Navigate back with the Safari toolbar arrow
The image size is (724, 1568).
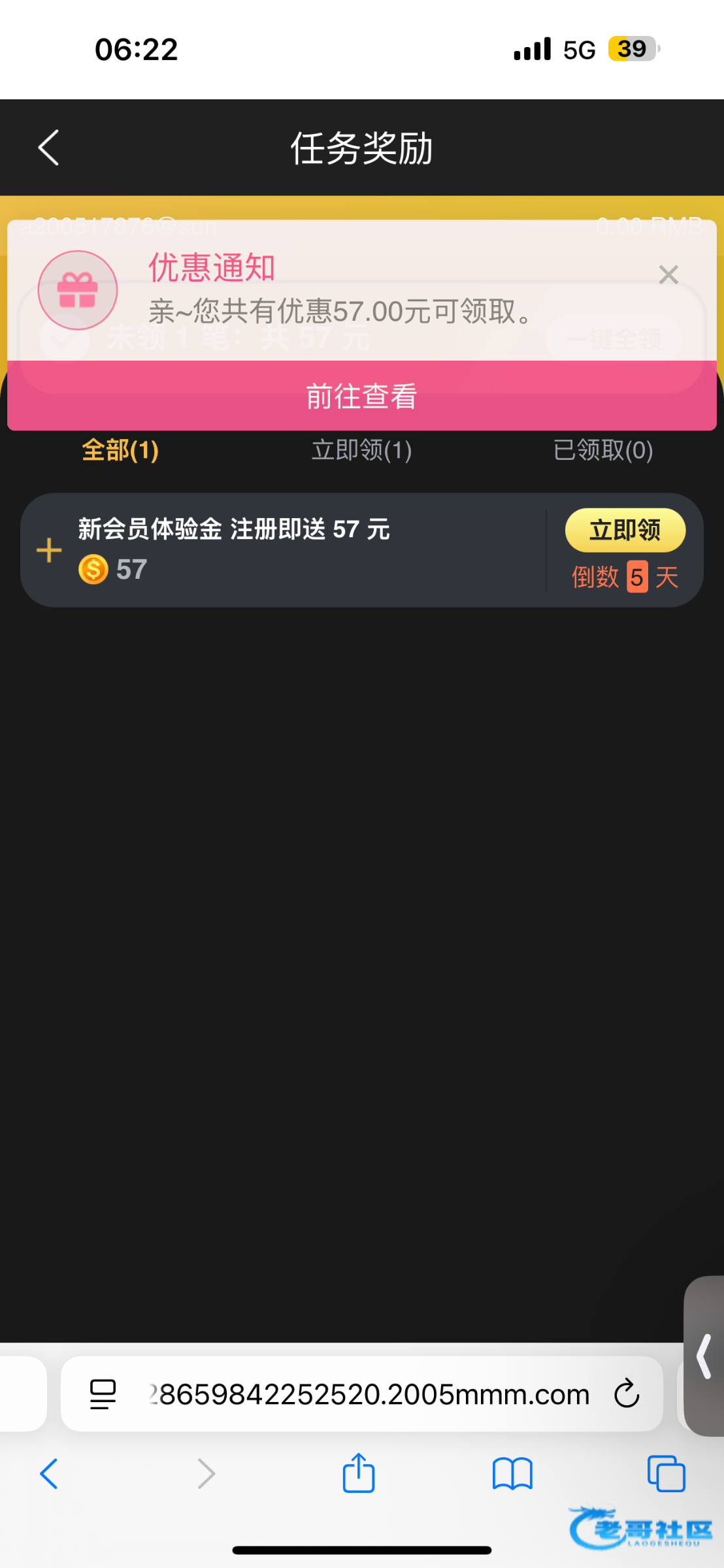click(49, 1474)
